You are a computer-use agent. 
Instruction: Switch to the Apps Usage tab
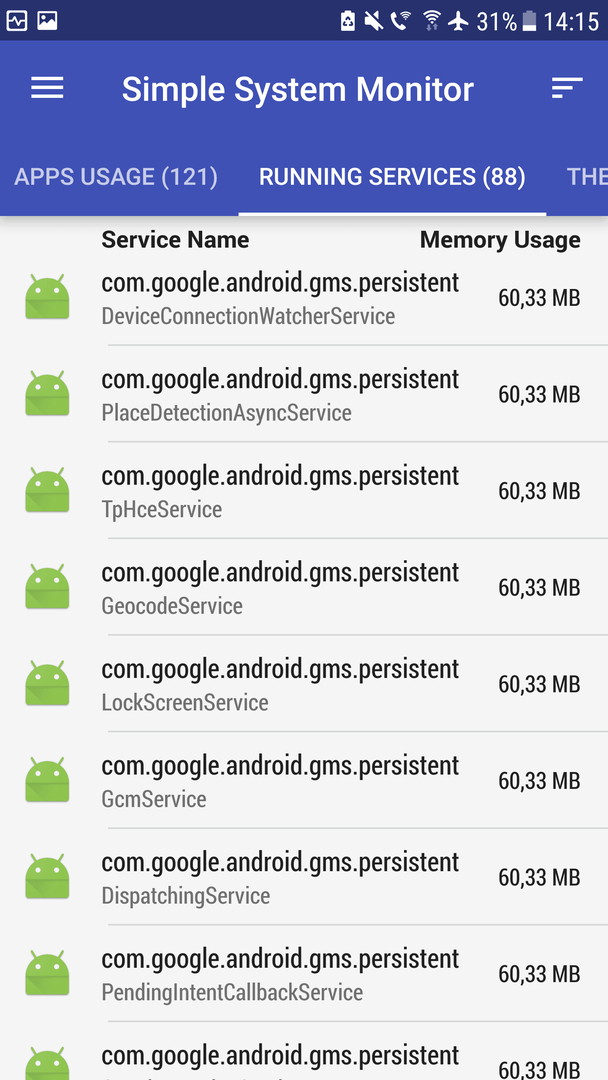(116, 177)
